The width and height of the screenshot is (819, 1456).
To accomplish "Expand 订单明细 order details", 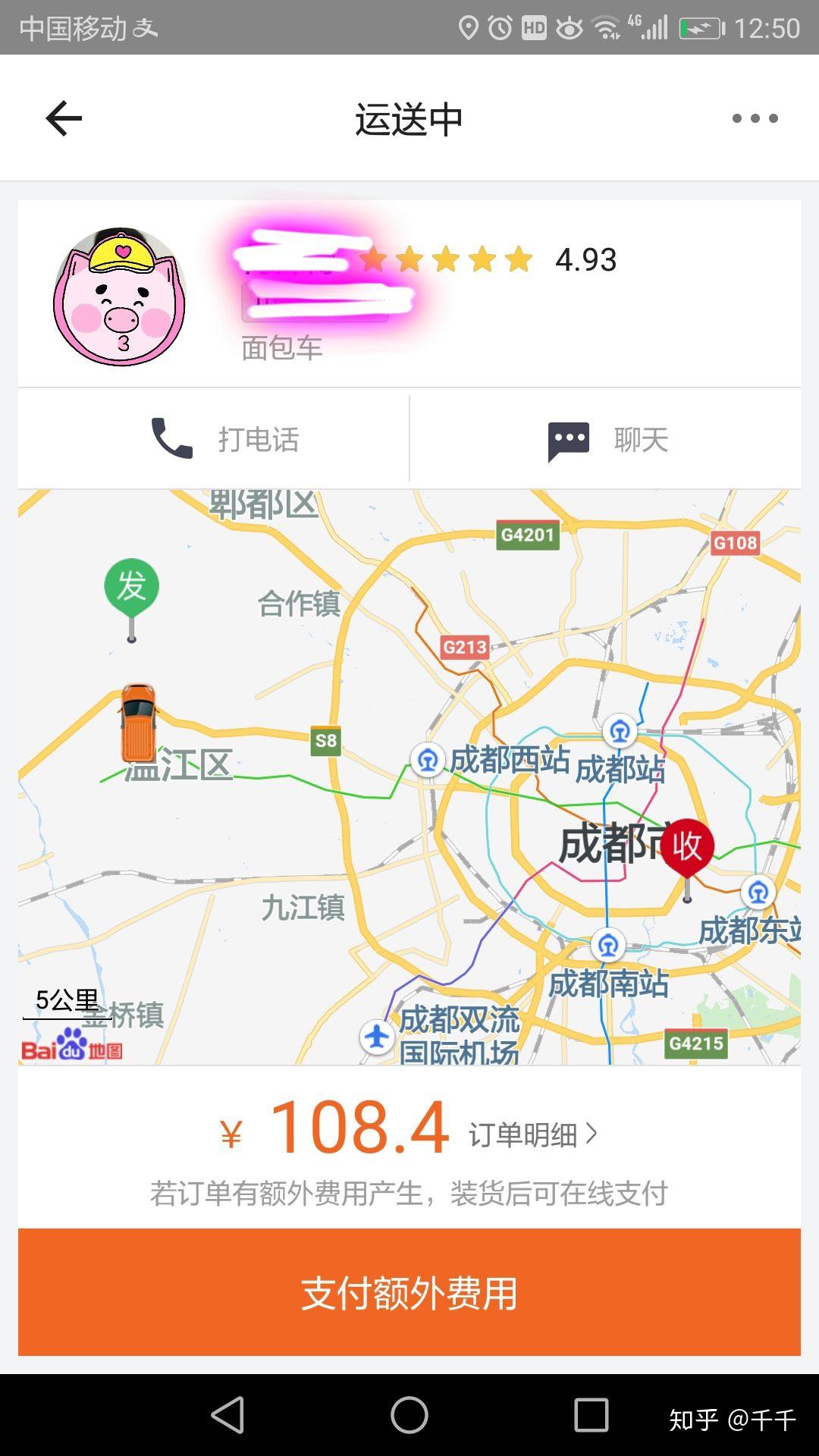I will point(533,1133).
